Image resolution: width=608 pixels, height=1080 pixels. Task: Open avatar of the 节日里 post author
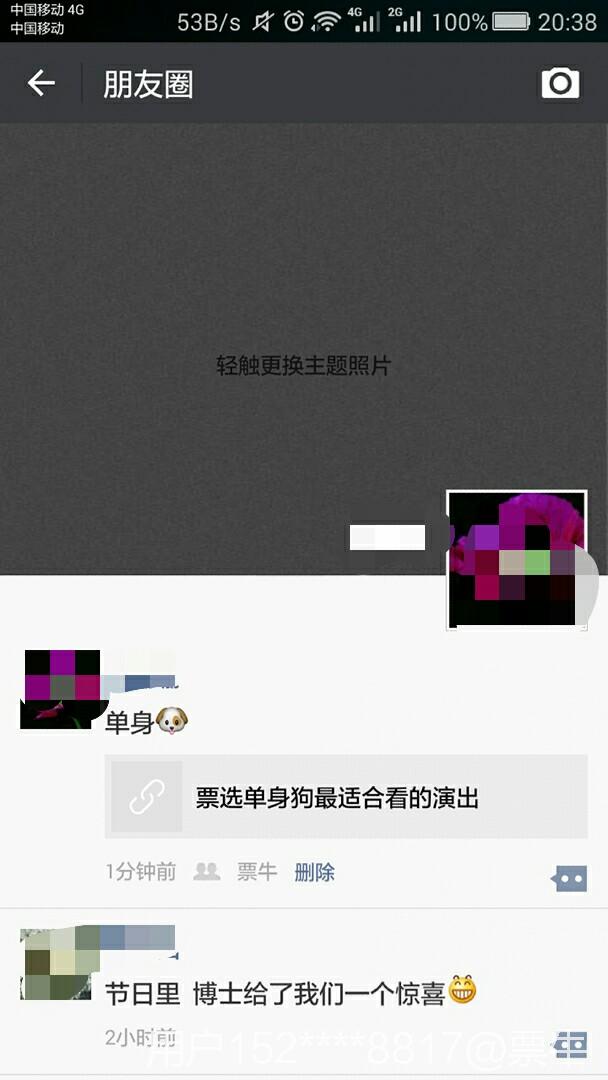click(x=62, y=962)
